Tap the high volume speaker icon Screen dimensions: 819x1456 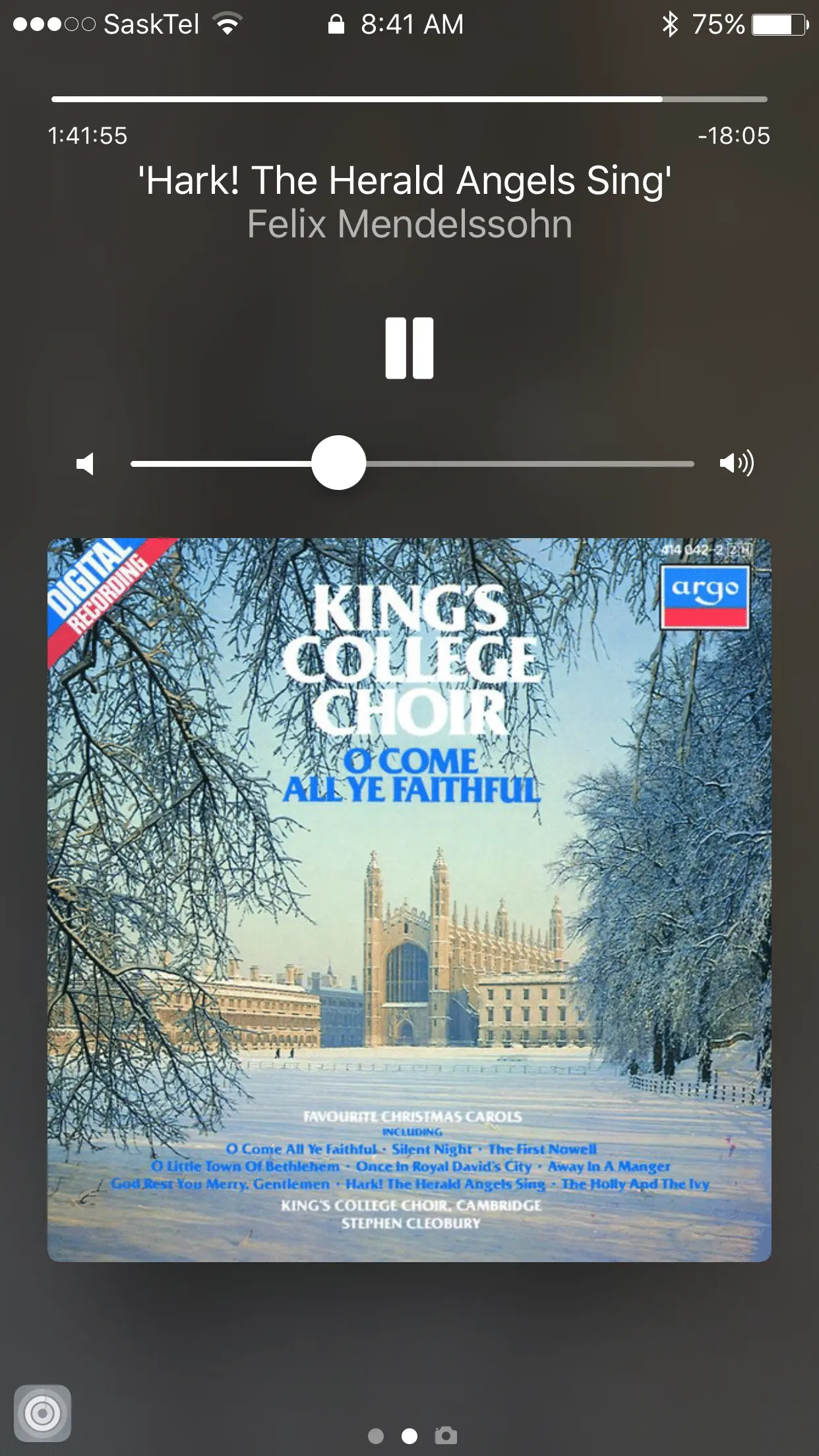(x=737, y=464)
